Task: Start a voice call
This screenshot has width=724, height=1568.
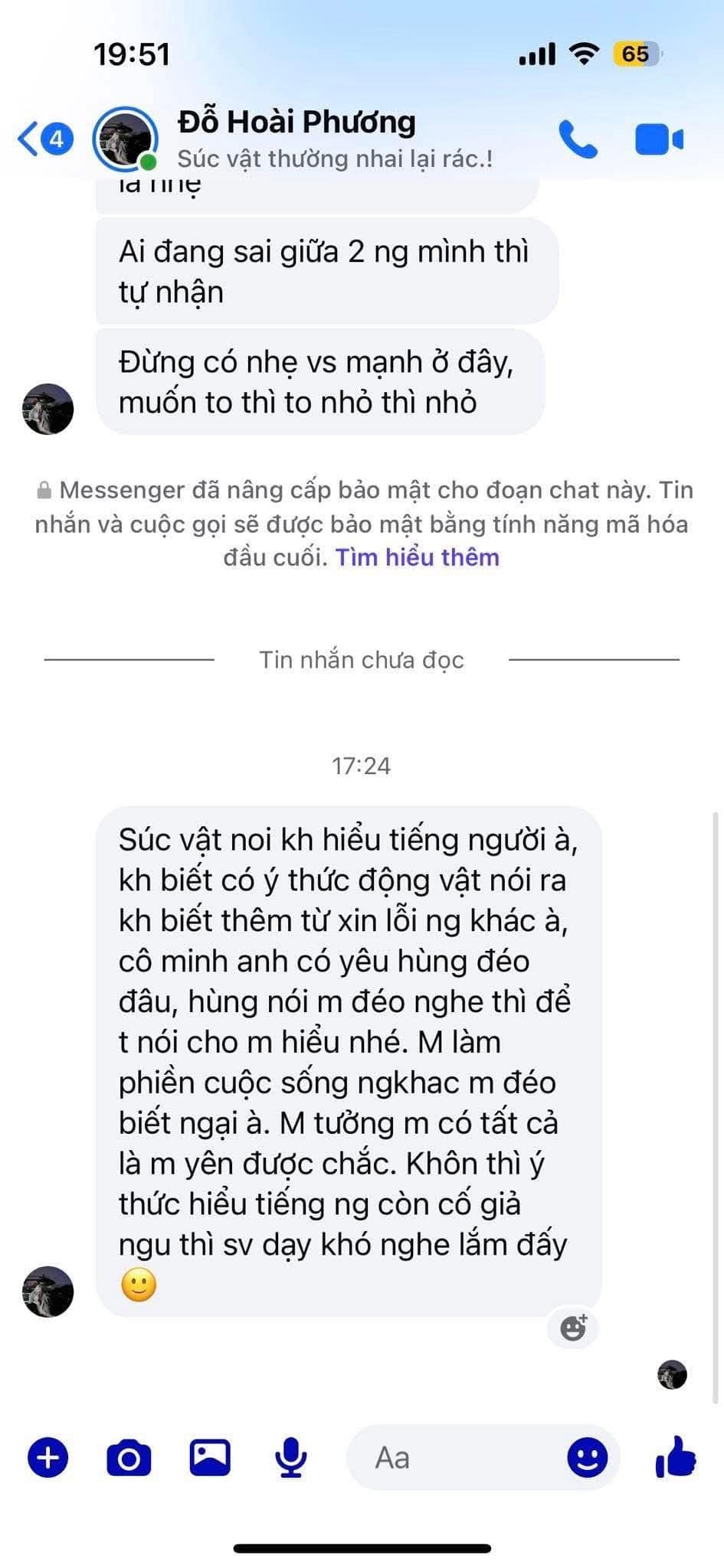Action: point(578,139)
